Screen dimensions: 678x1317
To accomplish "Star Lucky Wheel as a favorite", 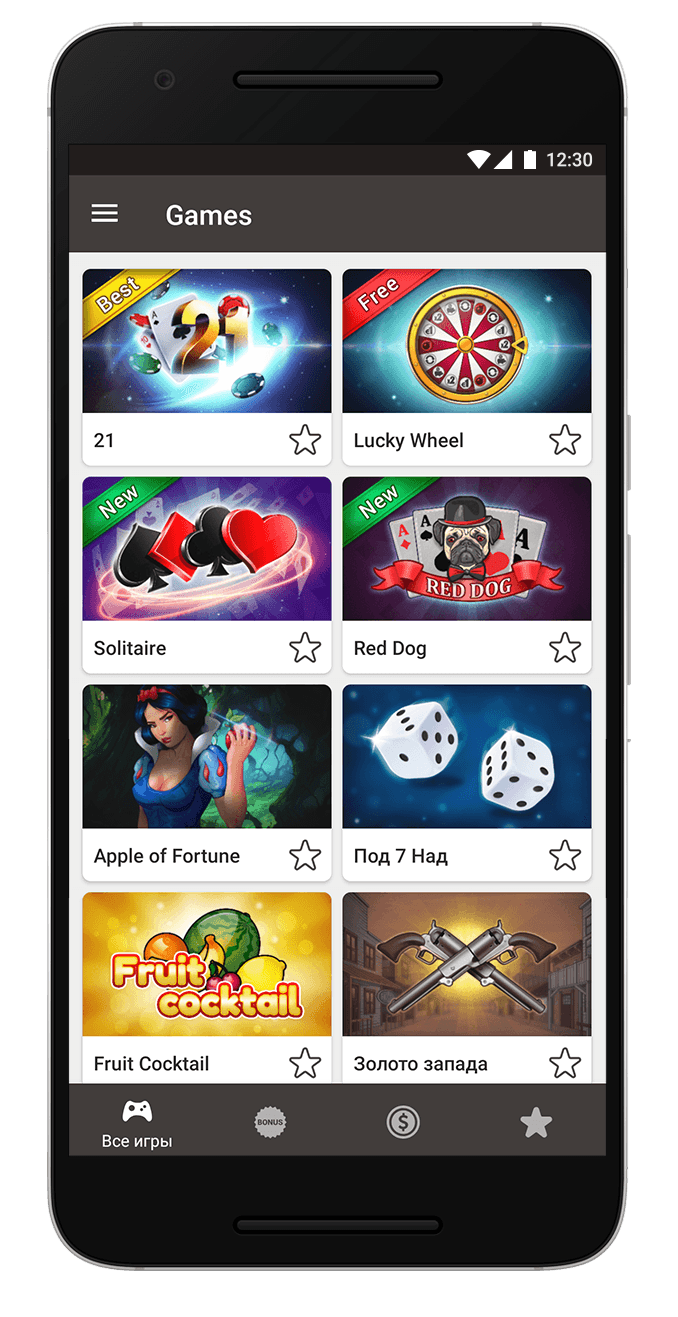I will pos(565,440).
